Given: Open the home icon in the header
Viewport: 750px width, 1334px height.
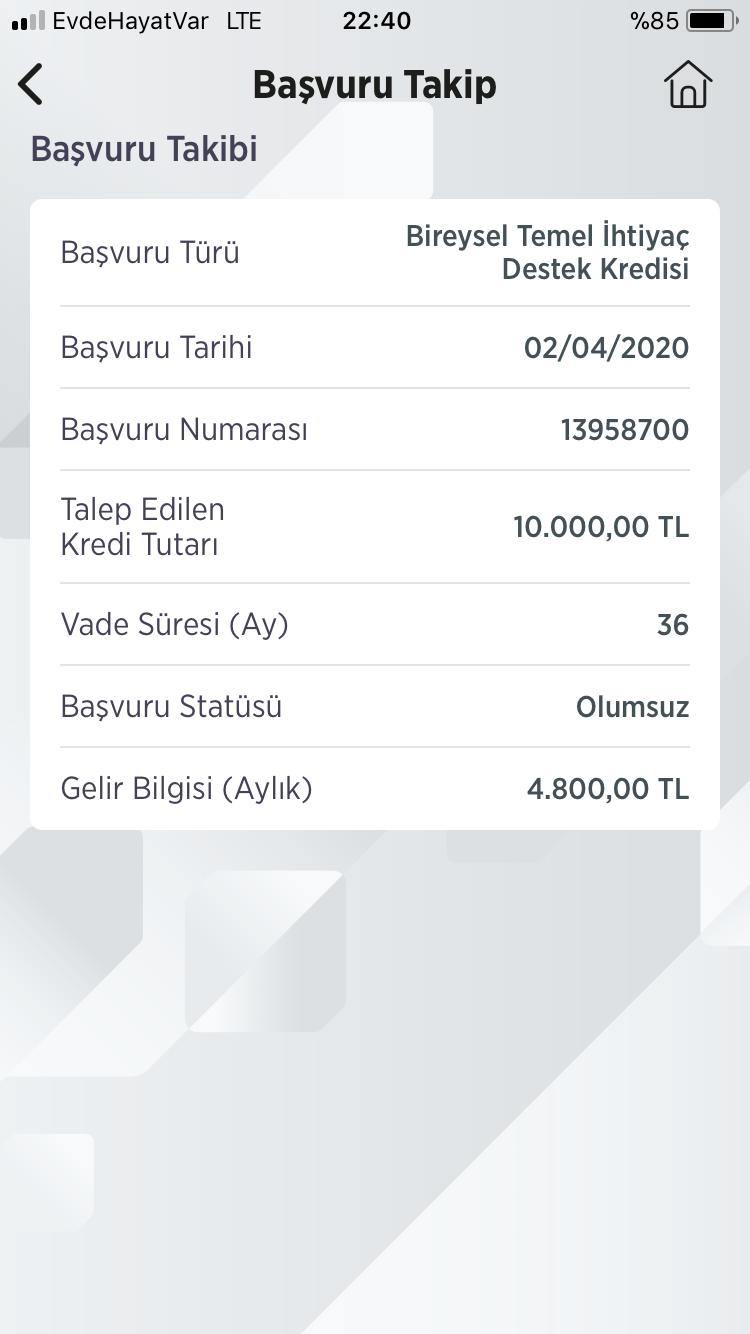Looking at the screenshot, I should click(x=688, y=84).
